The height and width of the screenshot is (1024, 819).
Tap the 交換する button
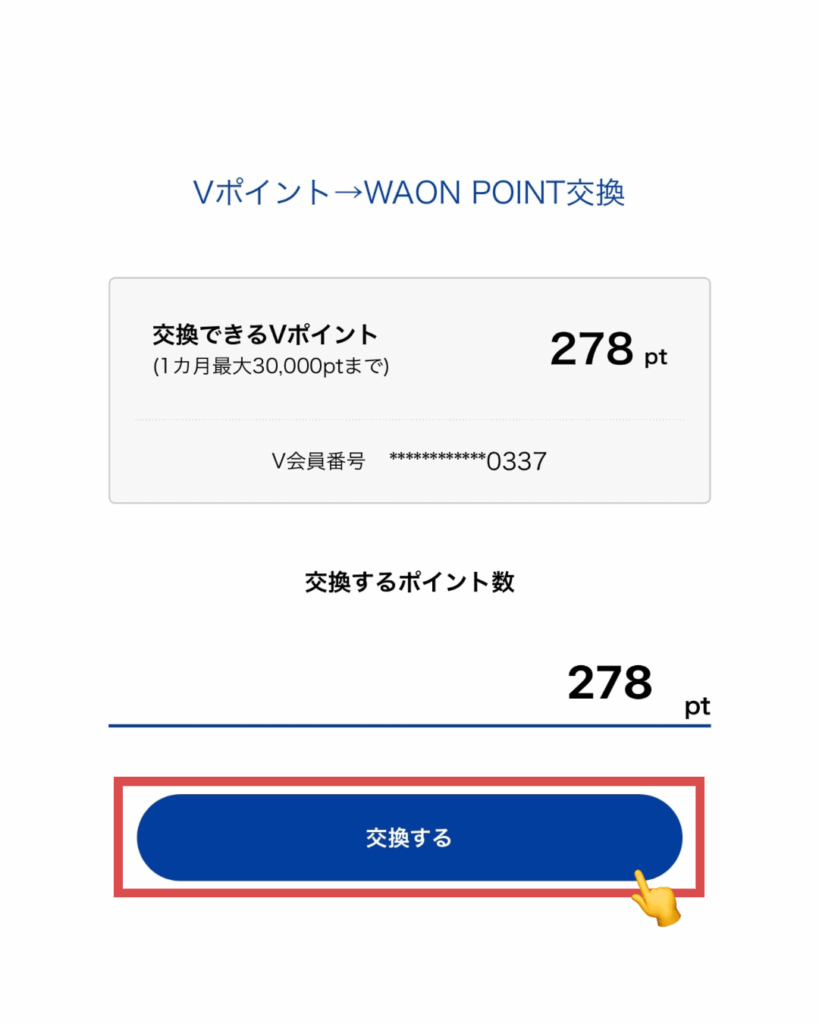click(409, 838)
